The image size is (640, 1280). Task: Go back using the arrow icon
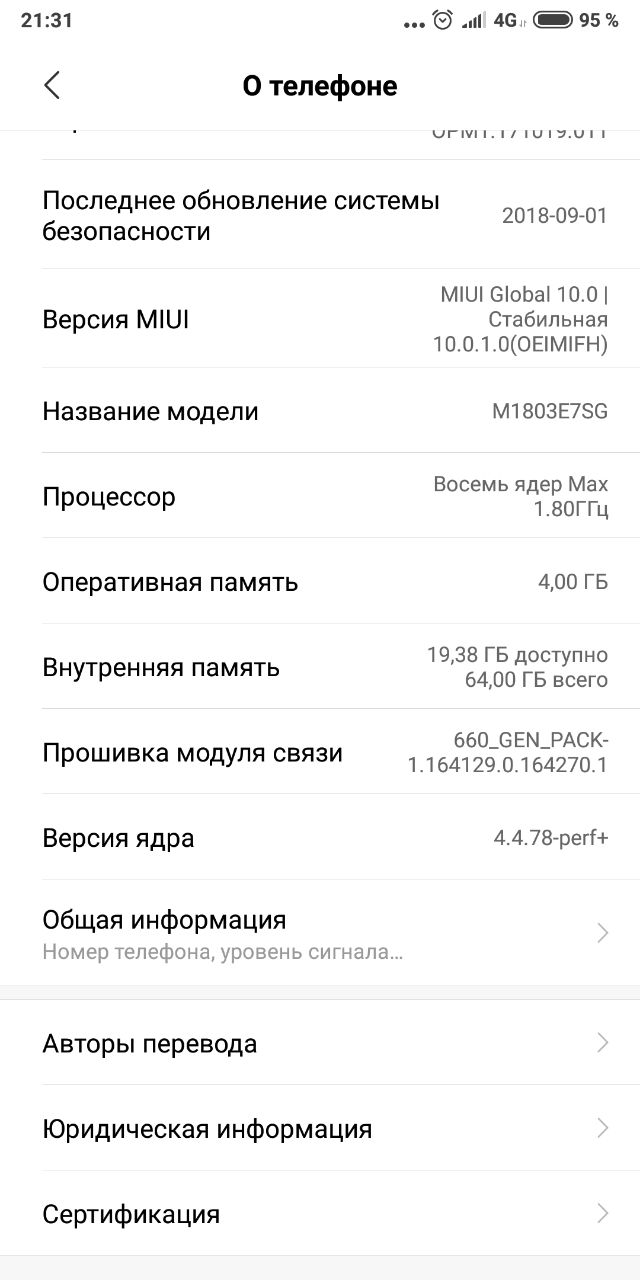[52, 86]
